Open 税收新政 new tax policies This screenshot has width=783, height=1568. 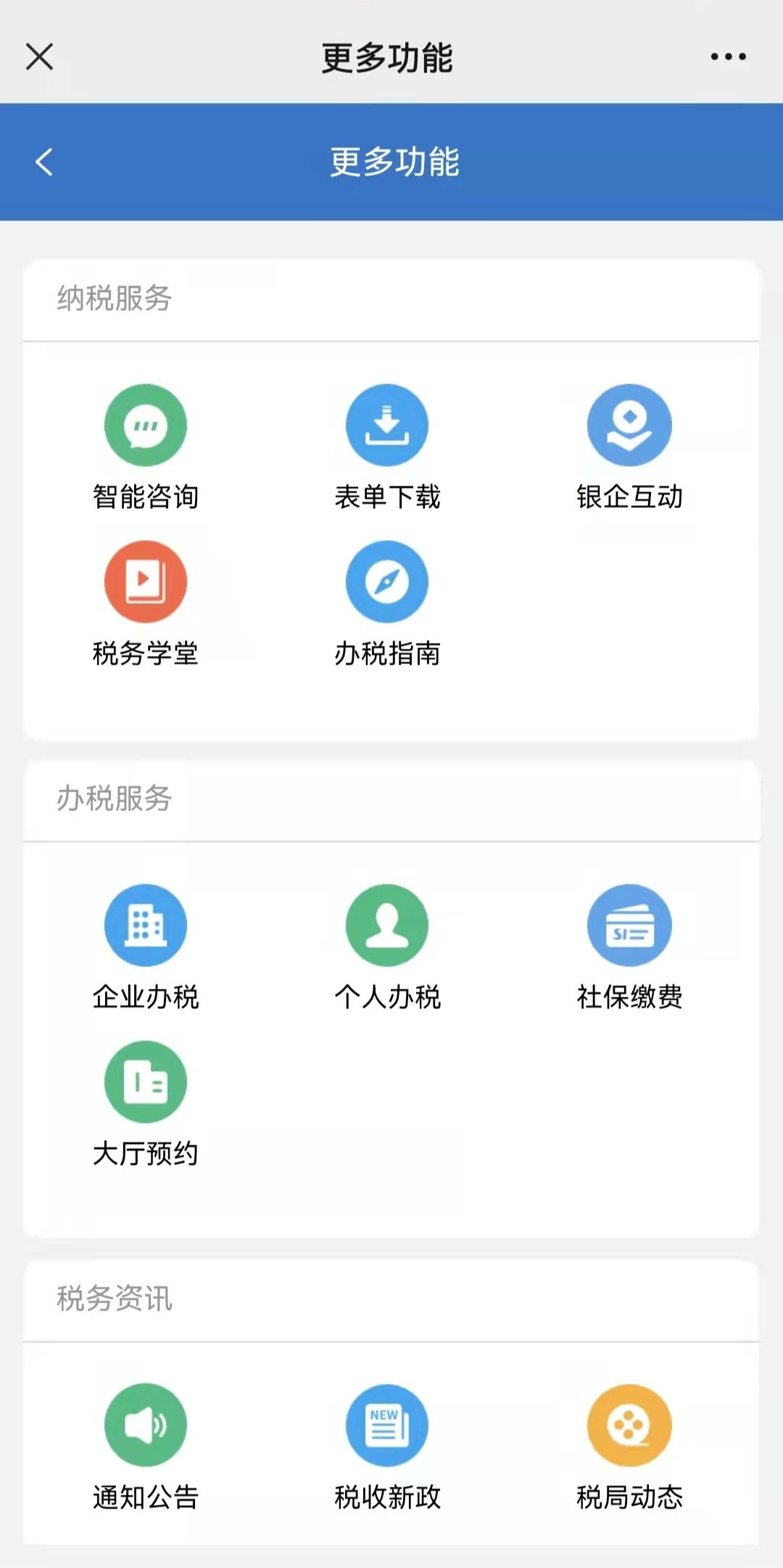click(x=387, y=1448)
